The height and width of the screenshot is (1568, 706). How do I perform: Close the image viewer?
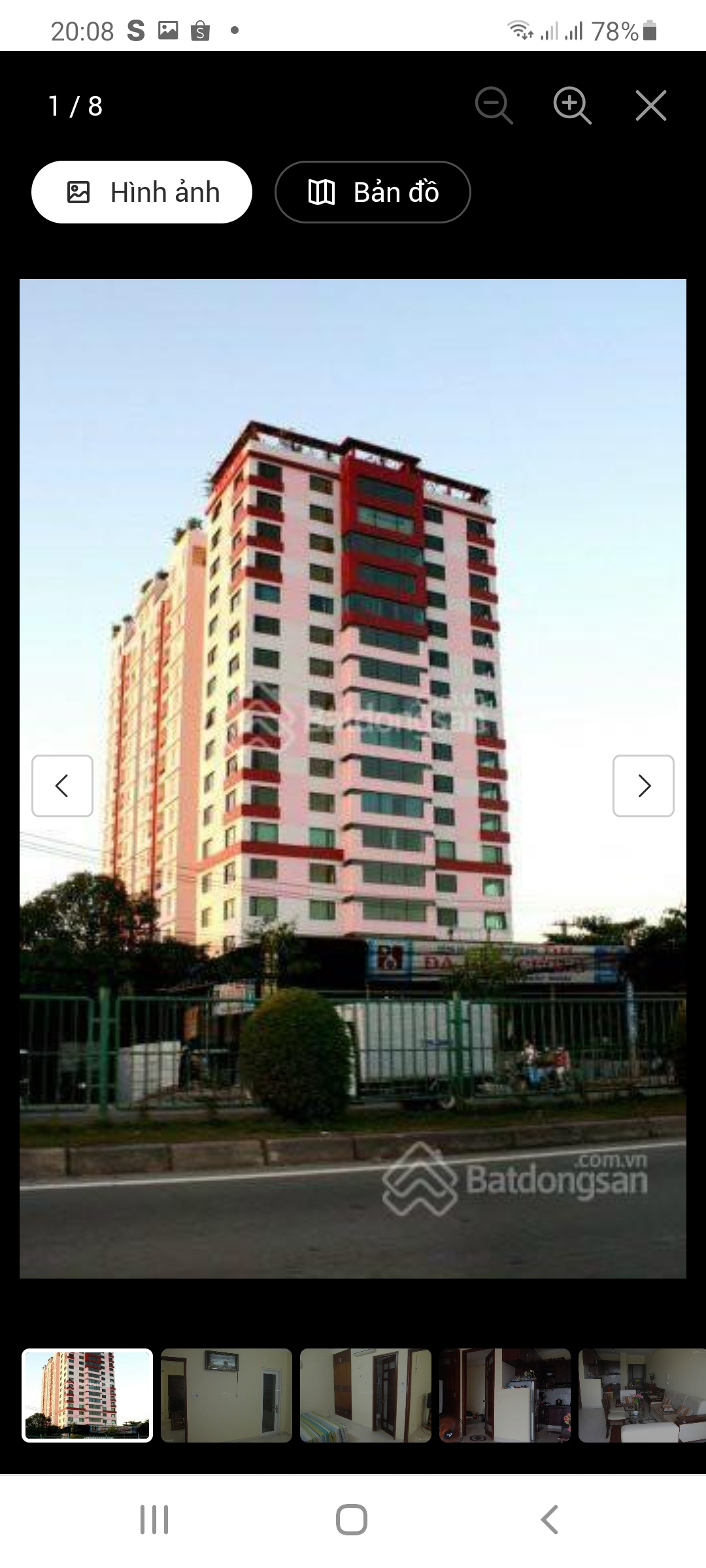coord(650,106)
